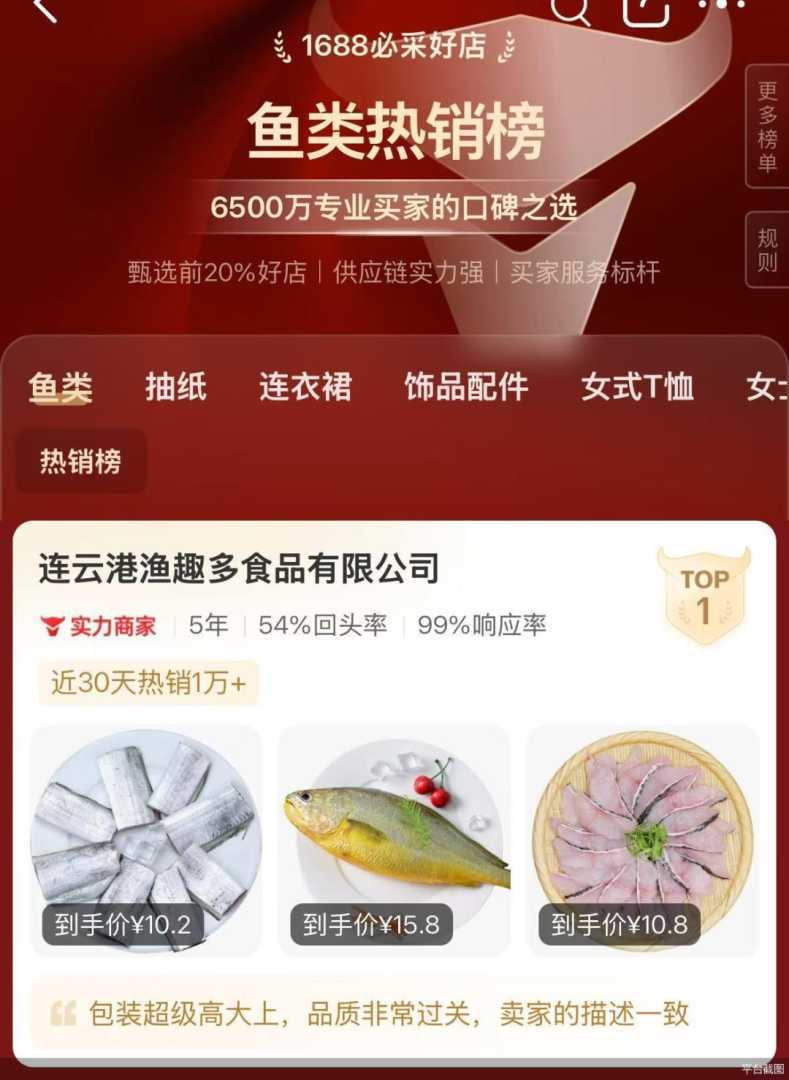Switch to the 抽纸 tab
789x1080 pixels.
tap(176, 387)
